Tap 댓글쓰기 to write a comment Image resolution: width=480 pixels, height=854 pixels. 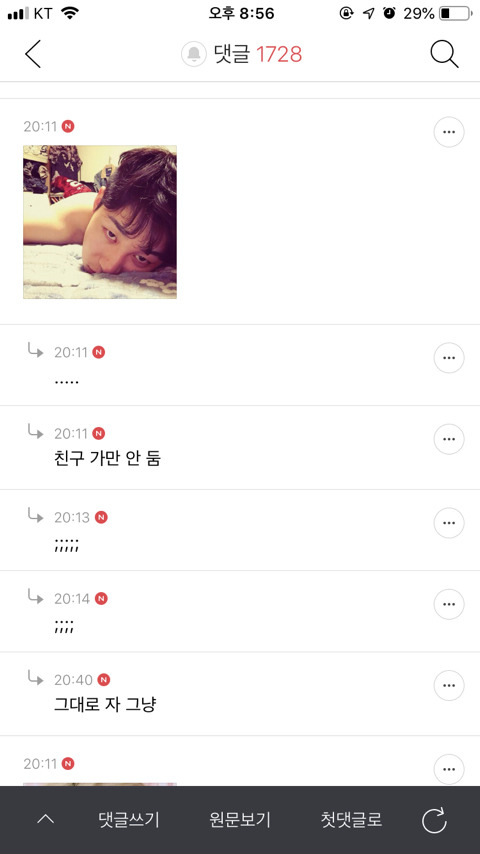coord(129,820)
